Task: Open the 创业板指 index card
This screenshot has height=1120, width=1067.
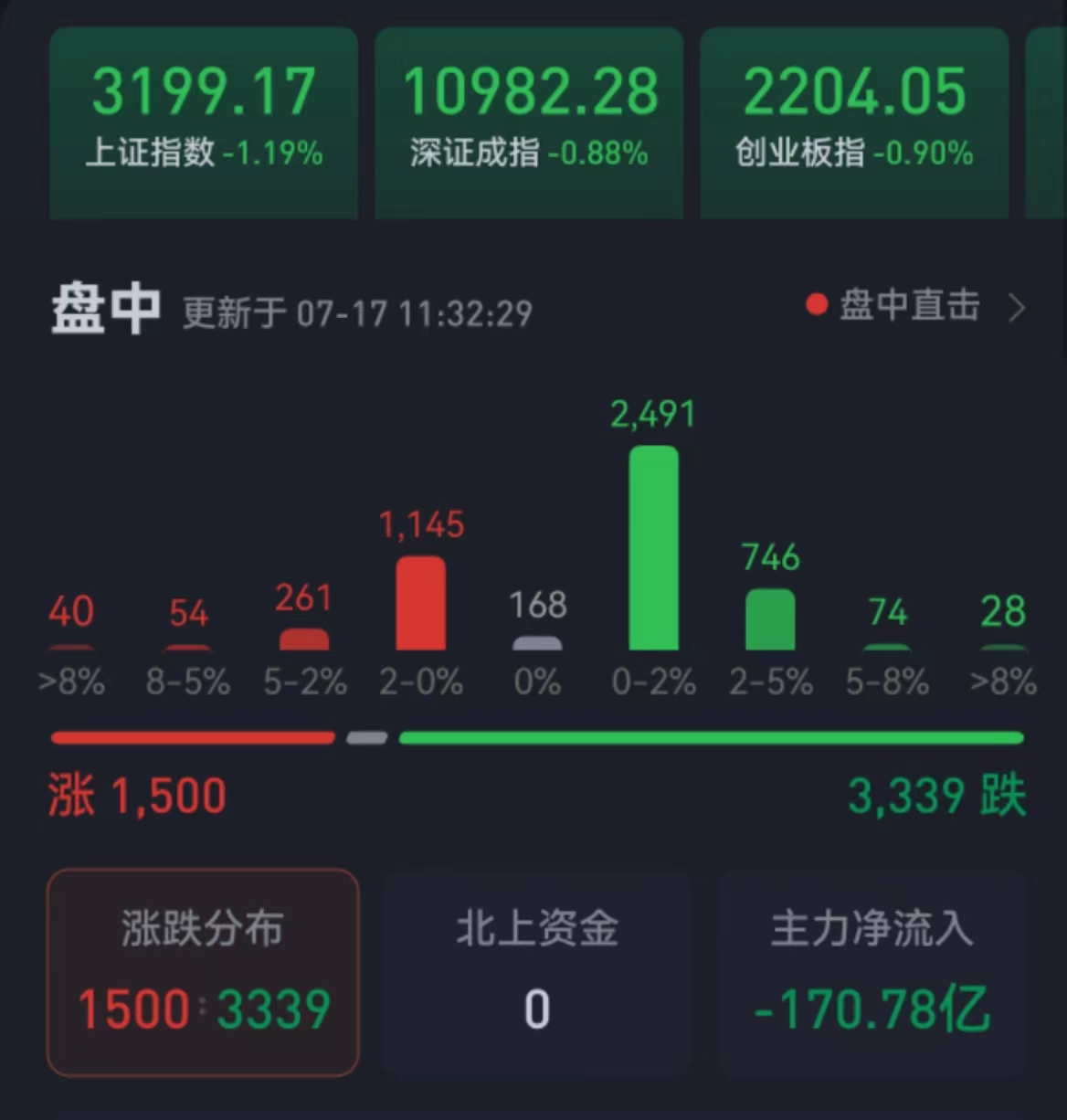Action: point(854,122)
